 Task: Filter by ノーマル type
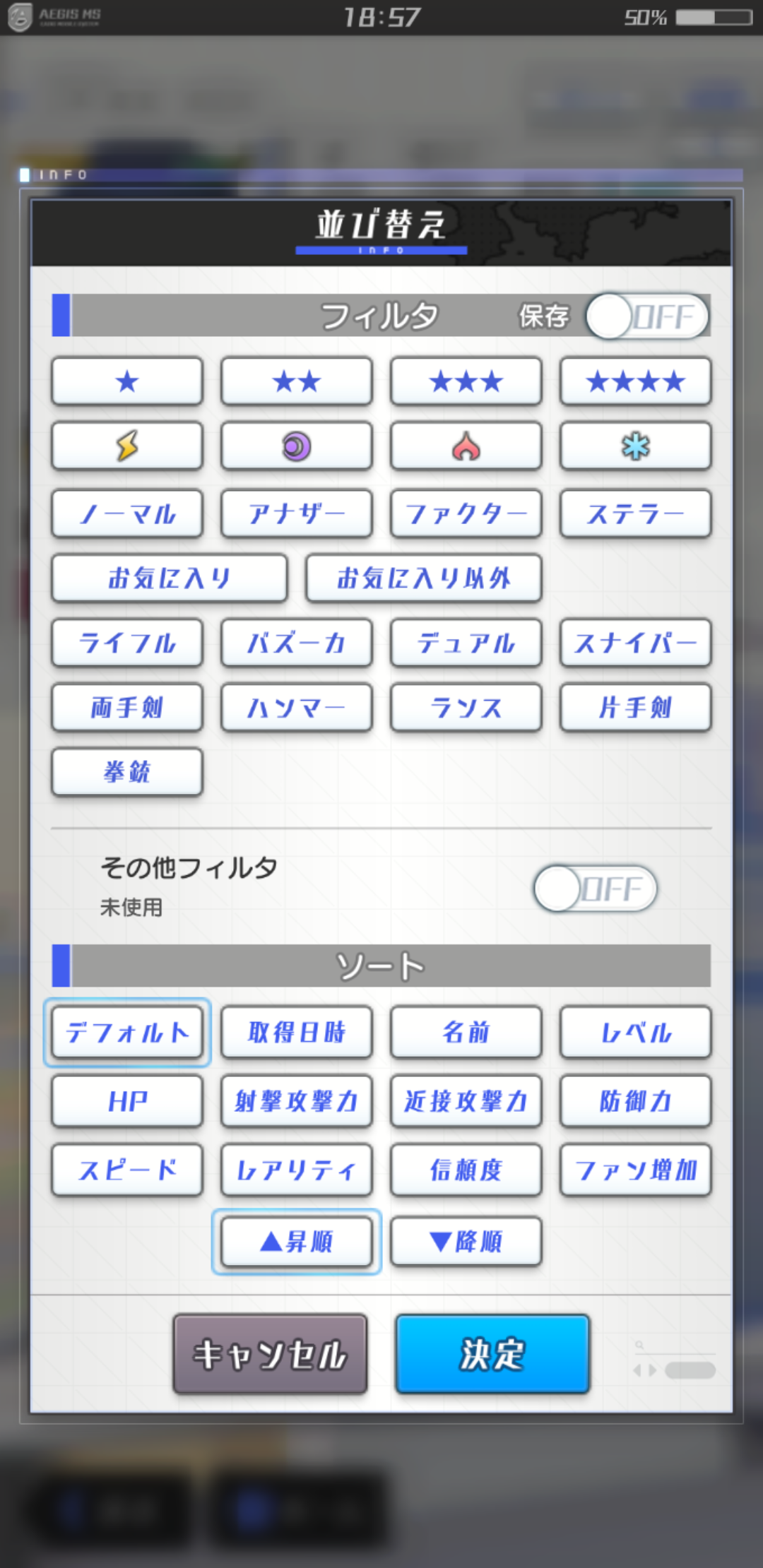[127, 513]
